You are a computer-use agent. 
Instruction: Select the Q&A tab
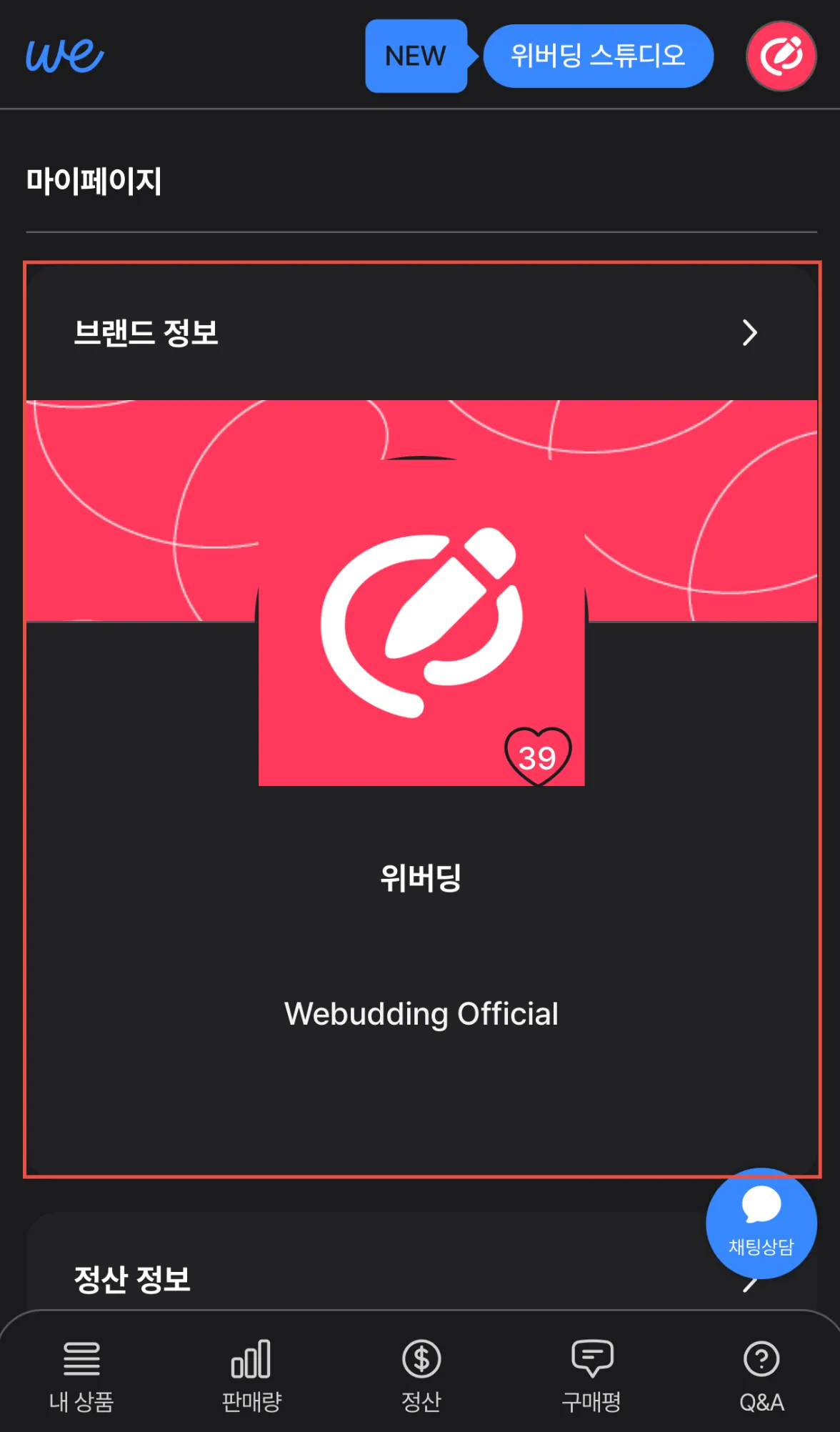click(761, 1376)
